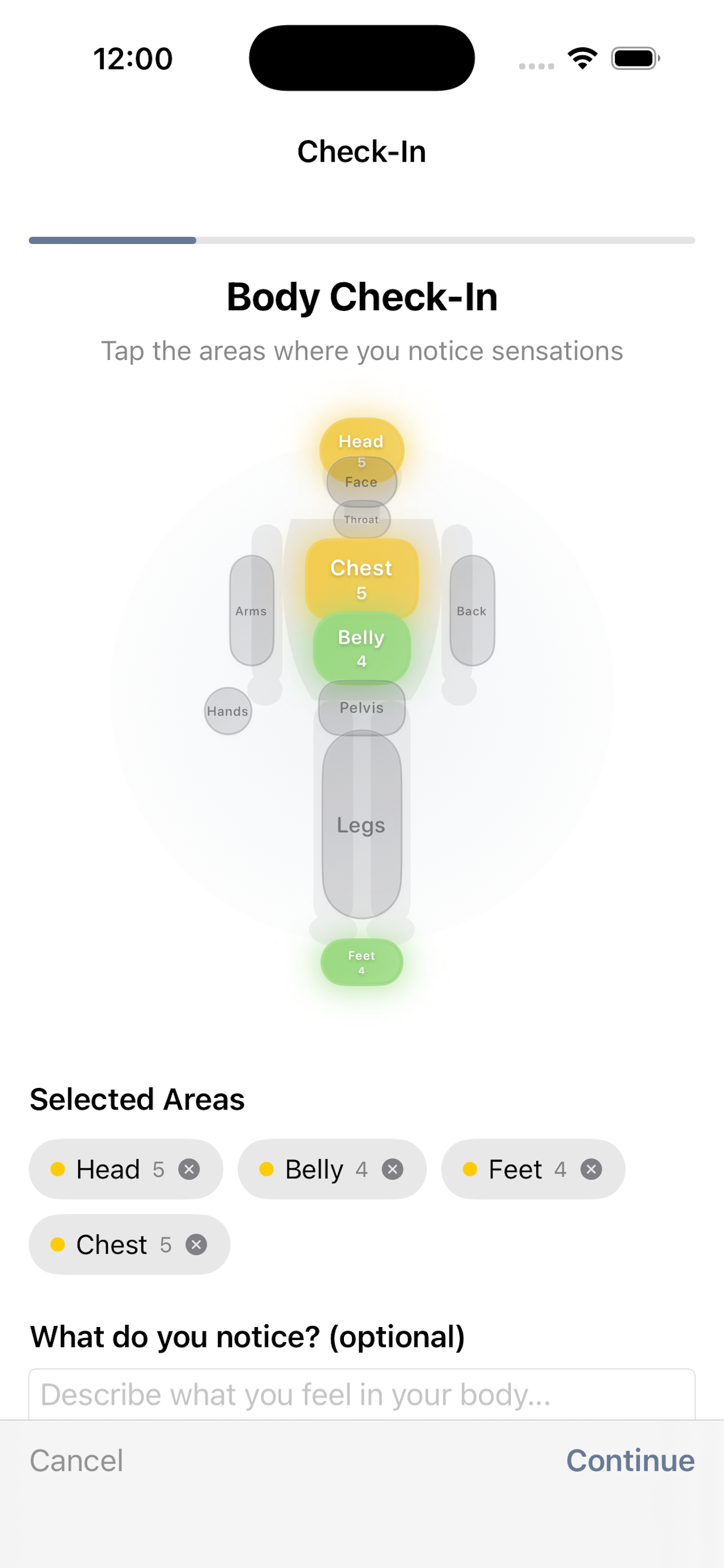Cancel the check-in
Image resolution: width=724 pixels, height=1568 pixels.
(77, 1461)
